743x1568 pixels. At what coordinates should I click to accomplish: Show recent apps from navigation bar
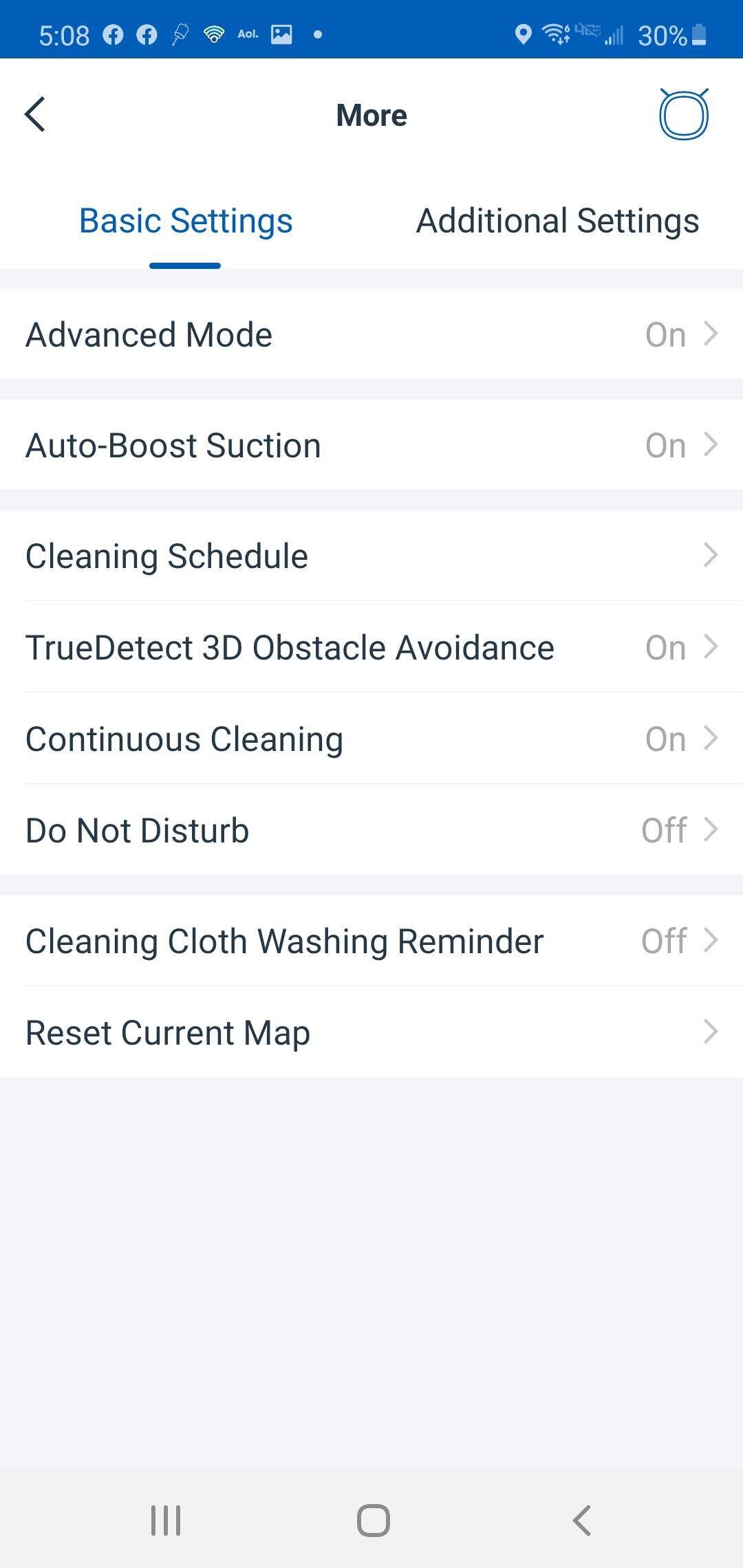click(166, 1520)
